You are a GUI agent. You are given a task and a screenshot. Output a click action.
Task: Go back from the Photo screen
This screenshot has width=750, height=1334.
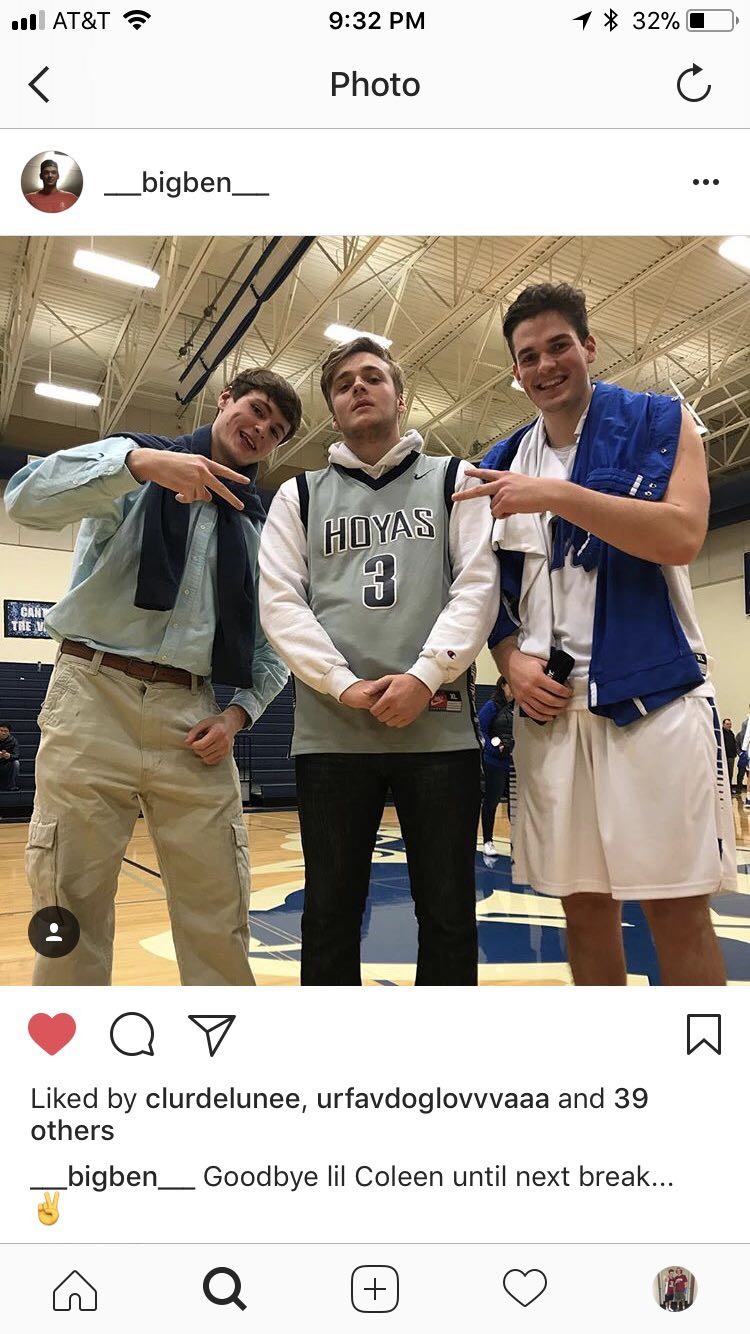(39, 85)
